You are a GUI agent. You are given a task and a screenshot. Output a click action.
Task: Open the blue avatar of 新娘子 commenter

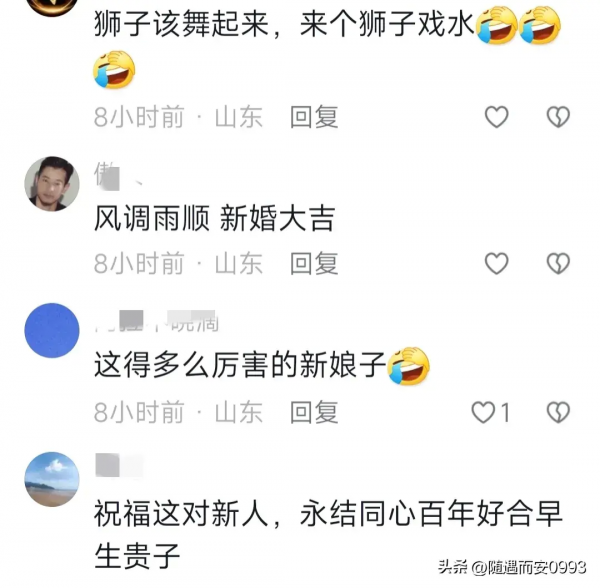click(51, 331)
